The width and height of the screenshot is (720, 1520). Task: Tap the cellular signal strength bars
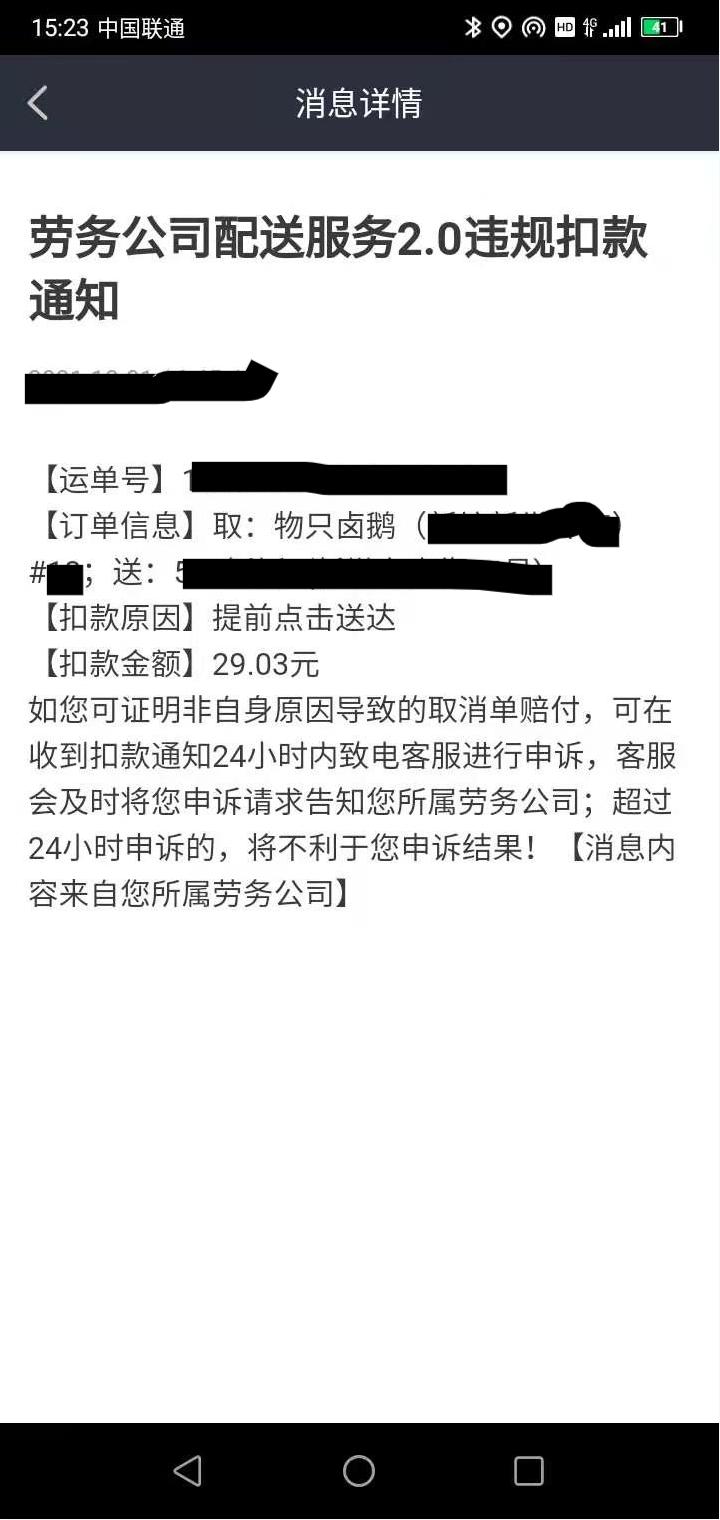click(x=616, y=27)
